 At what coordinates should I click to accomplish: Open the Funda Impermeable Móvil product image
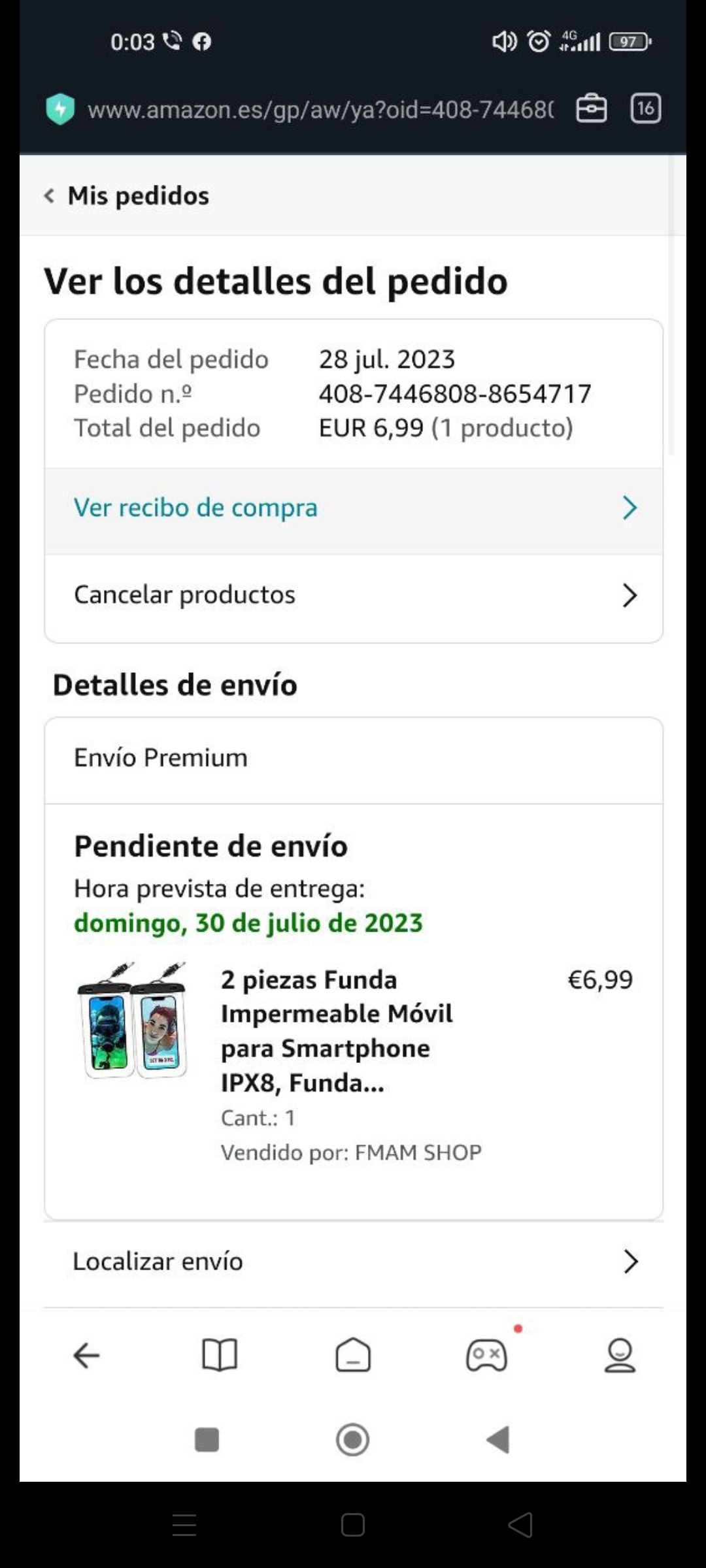tap(133, 1021)
